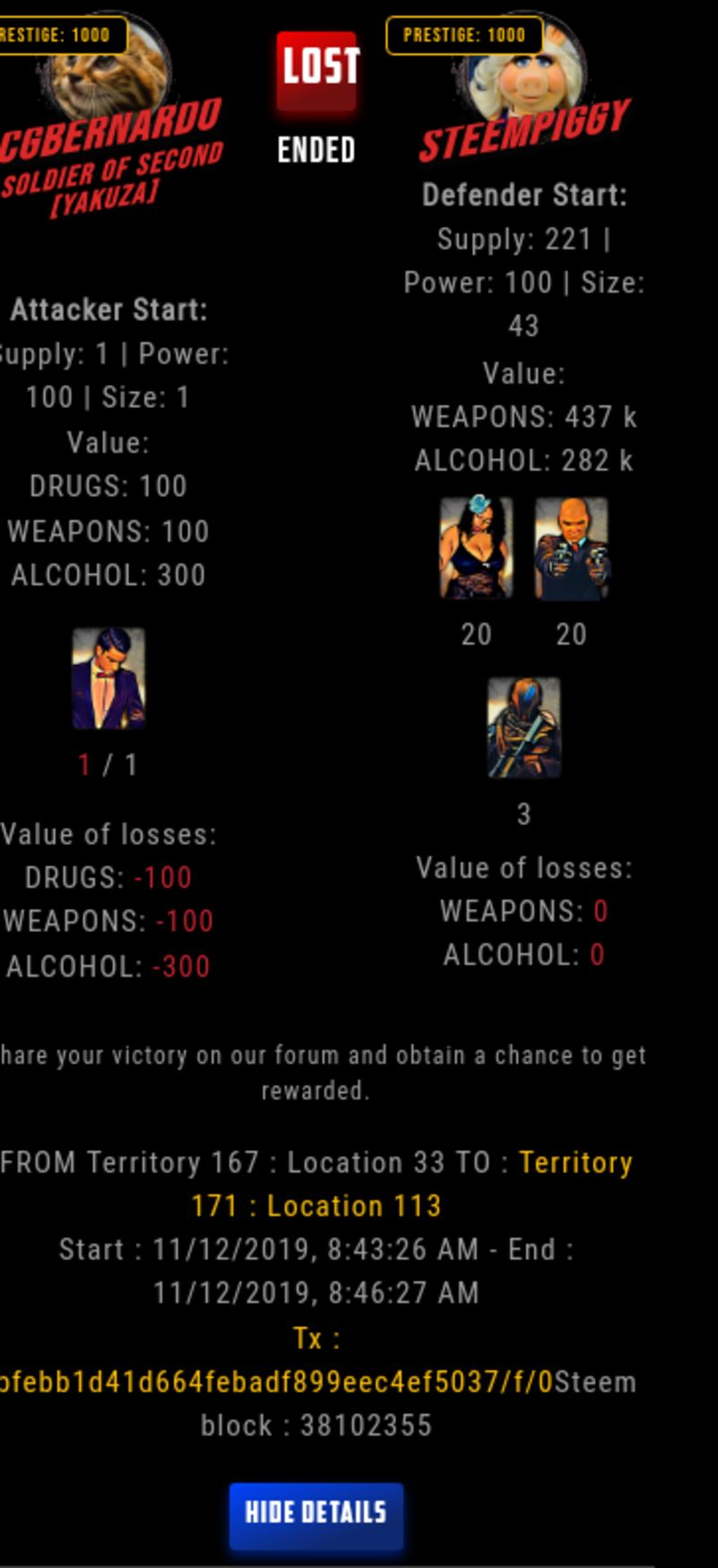Image resolution: width=718 pixels, height=1568 pixels.
Task: Open the Cgbernardo player name
Action: tap(109, 130)
